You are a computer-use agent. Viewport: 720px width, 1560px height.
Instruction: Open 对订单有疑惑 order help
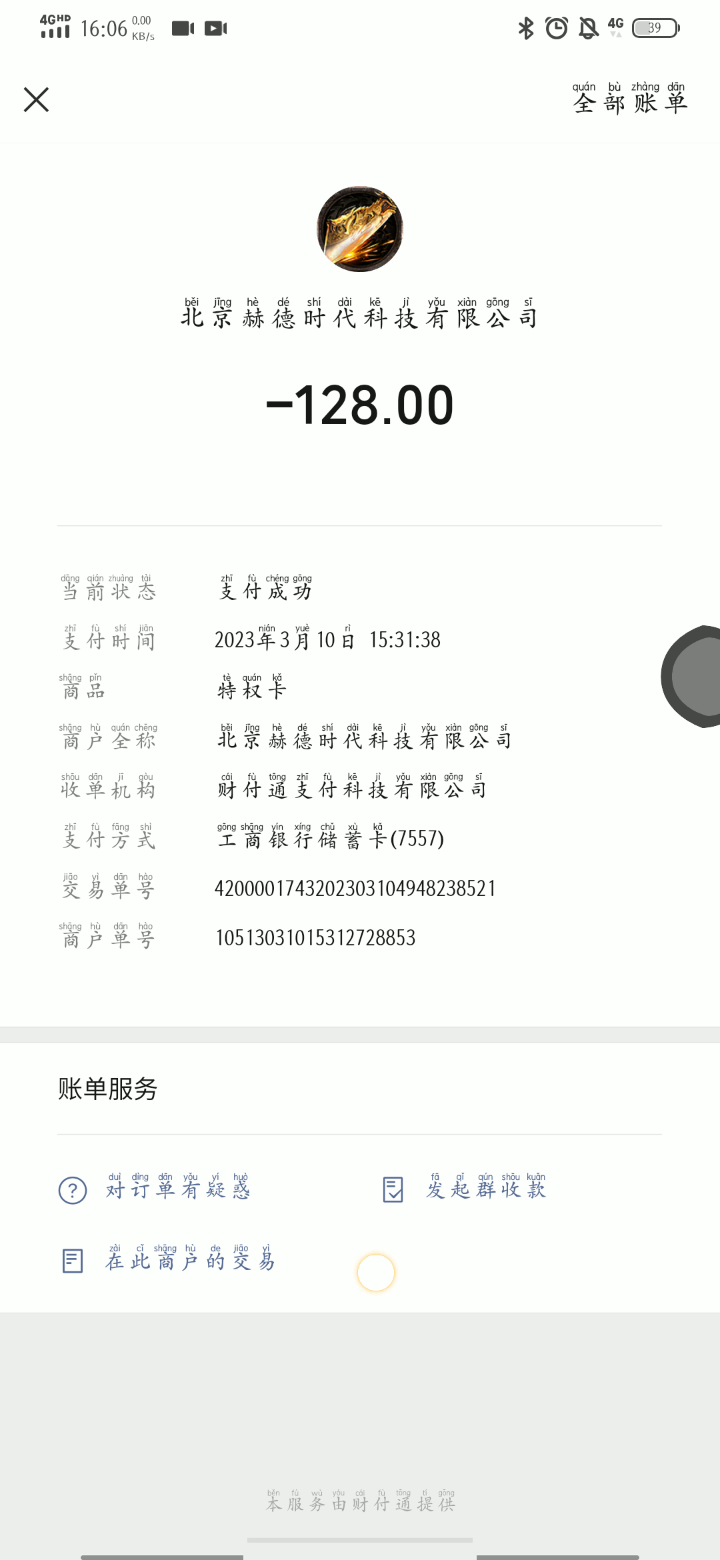(x=155, y=1189)
